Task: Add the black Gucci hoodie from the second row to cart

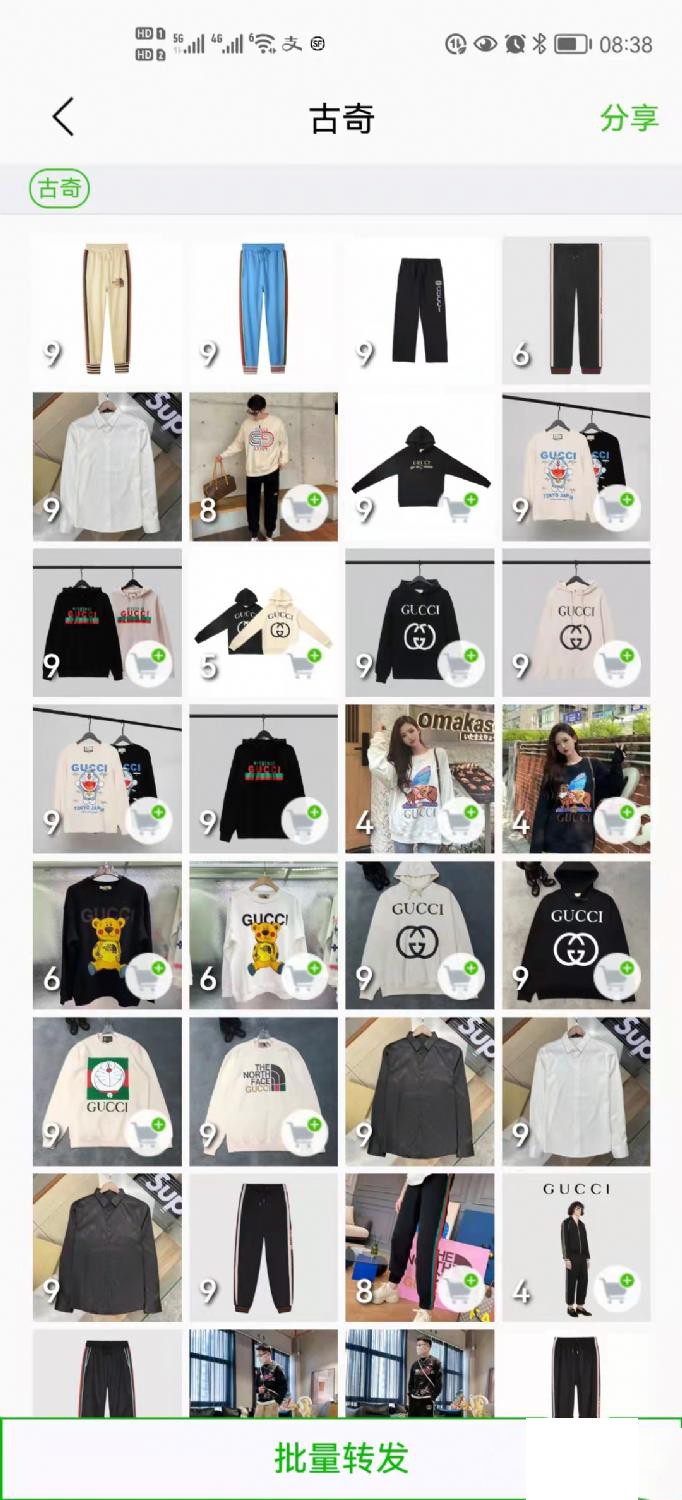Action: click(461, 508)
